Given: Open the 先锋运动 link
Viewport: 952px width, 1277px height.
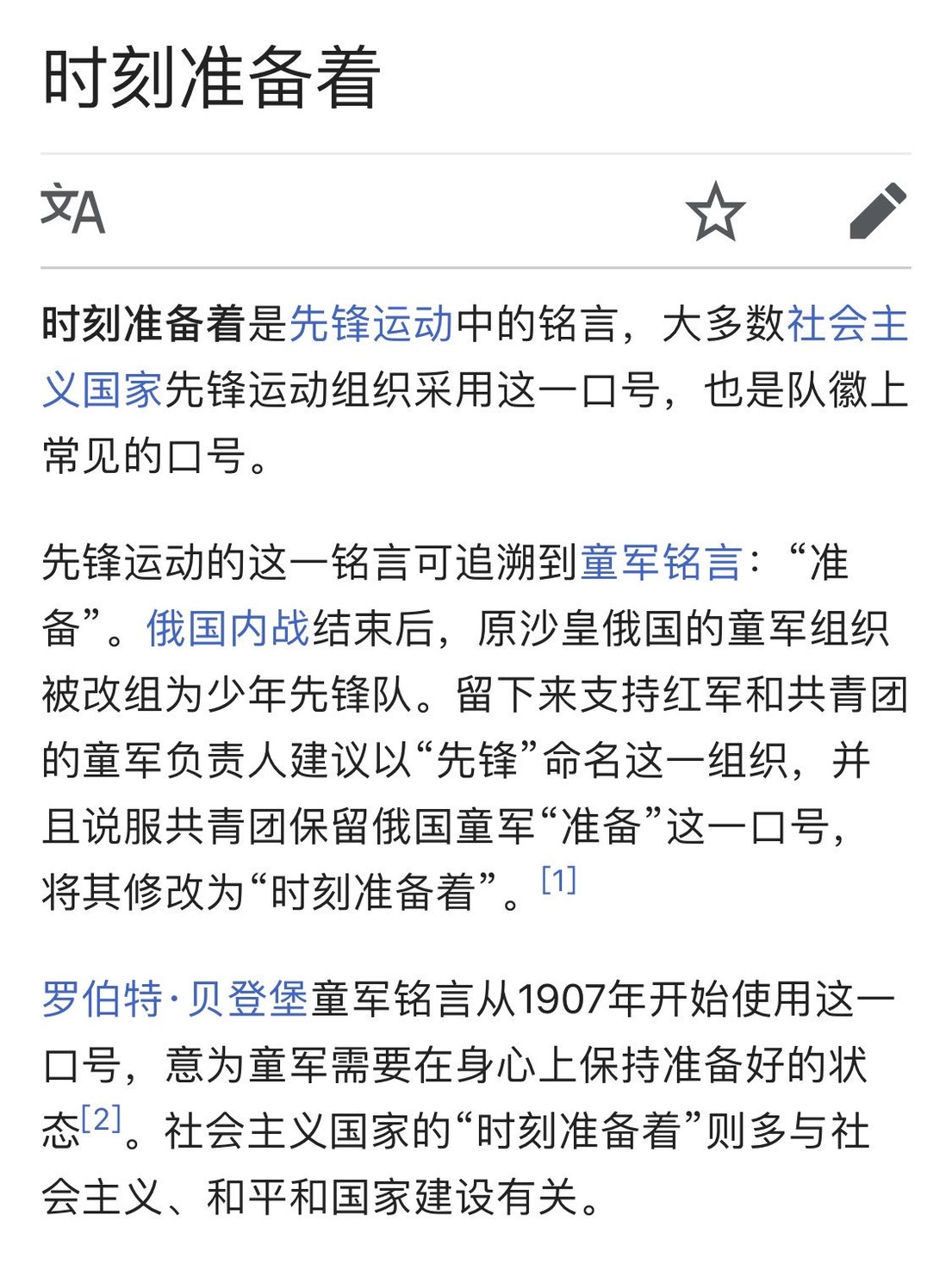Looking at the screenshot, I should (370, 324).
